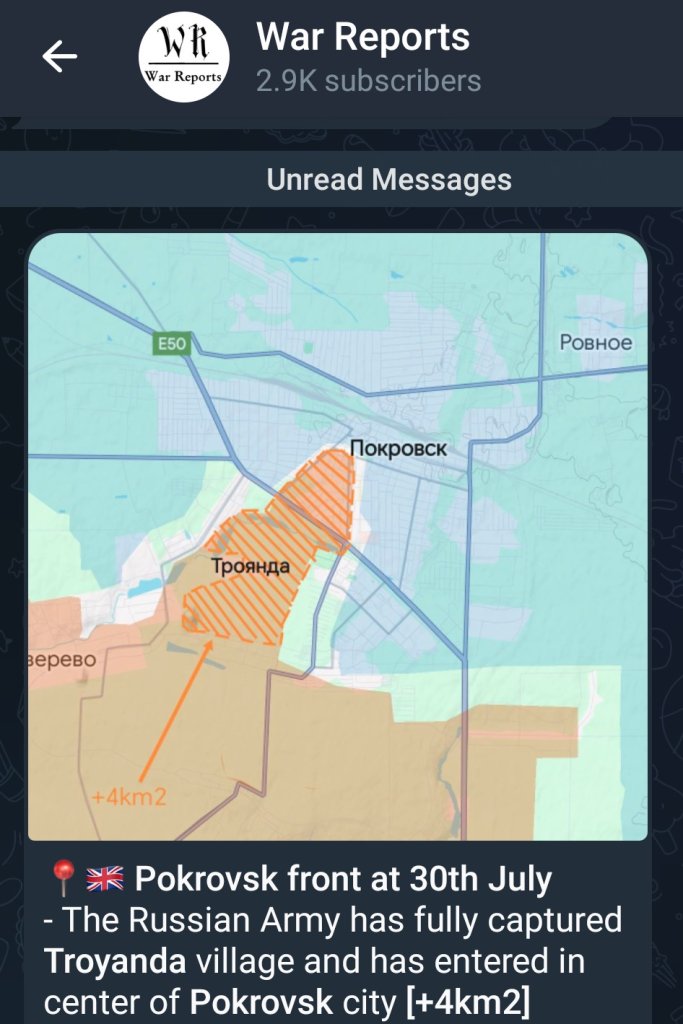This screenshot has height=1024, width=683.
Task: Open War Reports channel info from title
Action: (362, 38)
